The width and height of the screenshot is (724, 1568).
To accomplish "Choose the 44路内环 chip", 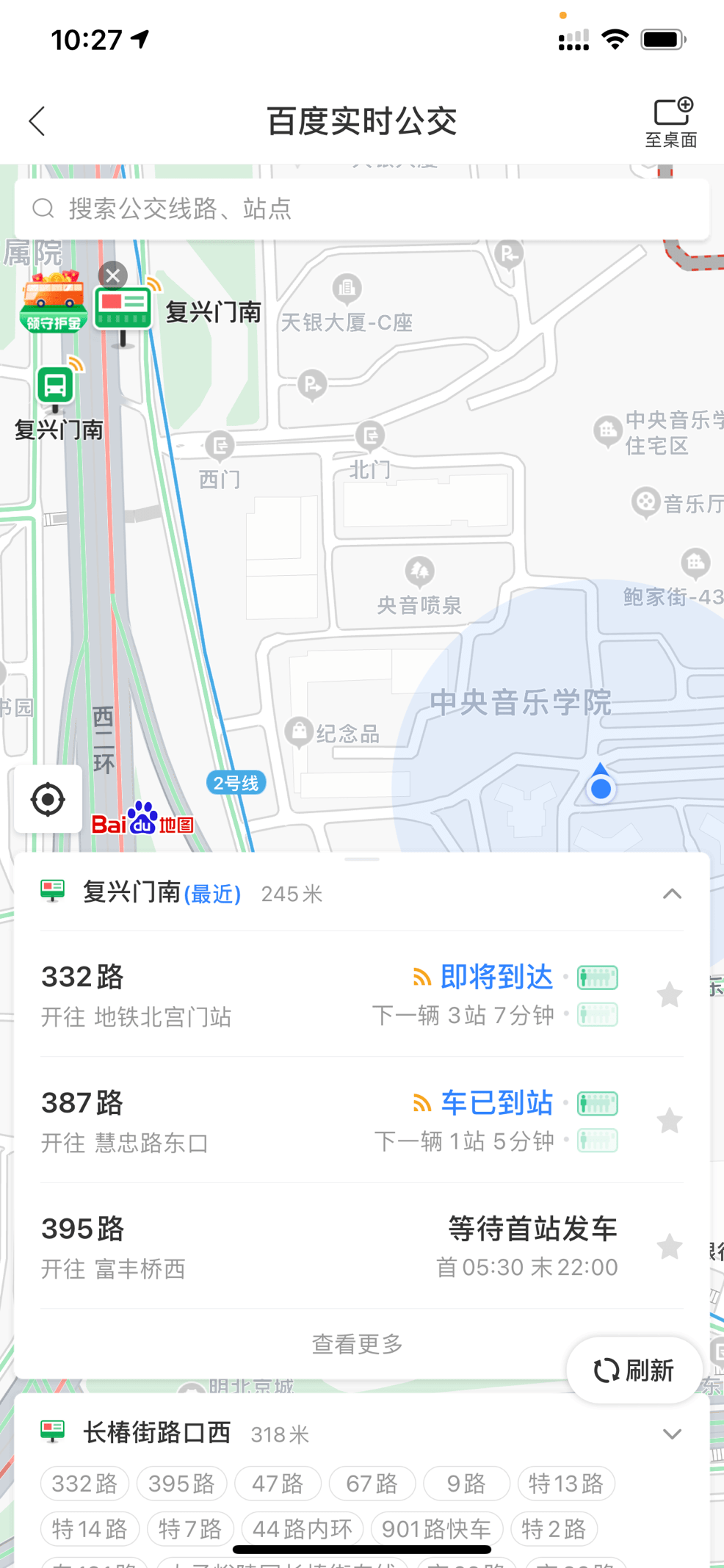I will 303,1529.
